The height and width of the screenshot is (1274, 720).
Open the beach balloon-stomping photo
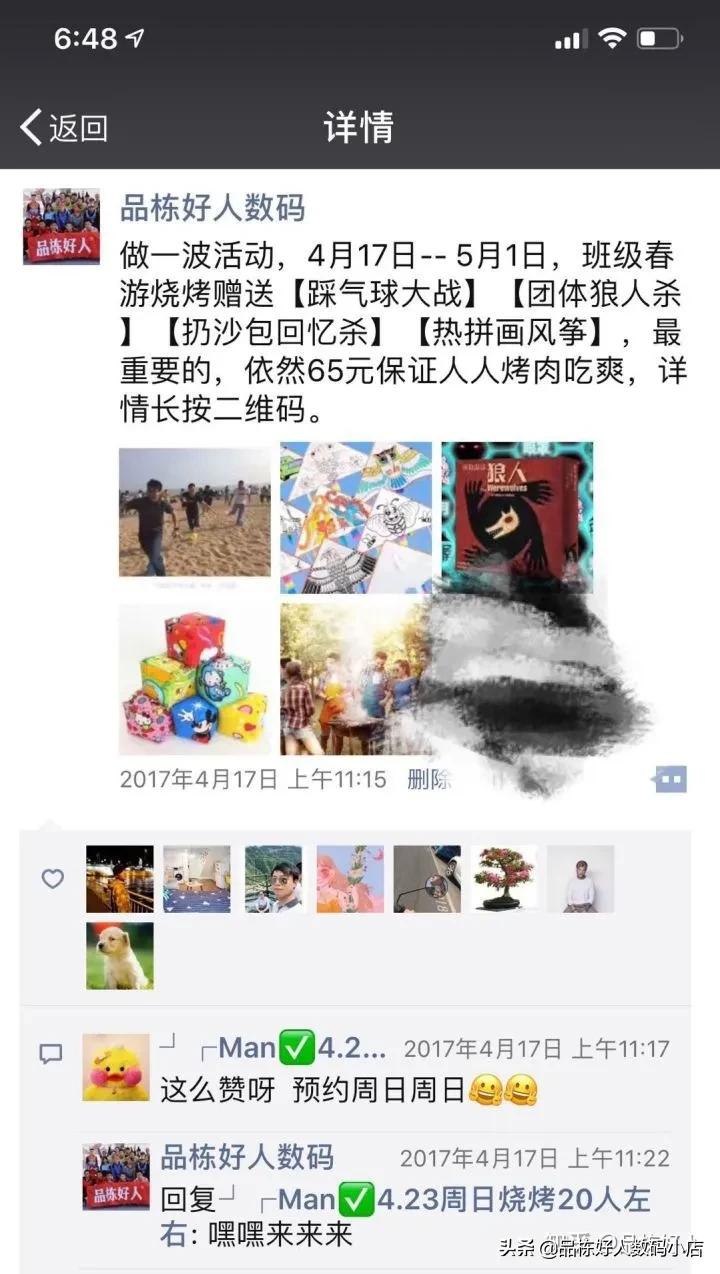[196, 512]
